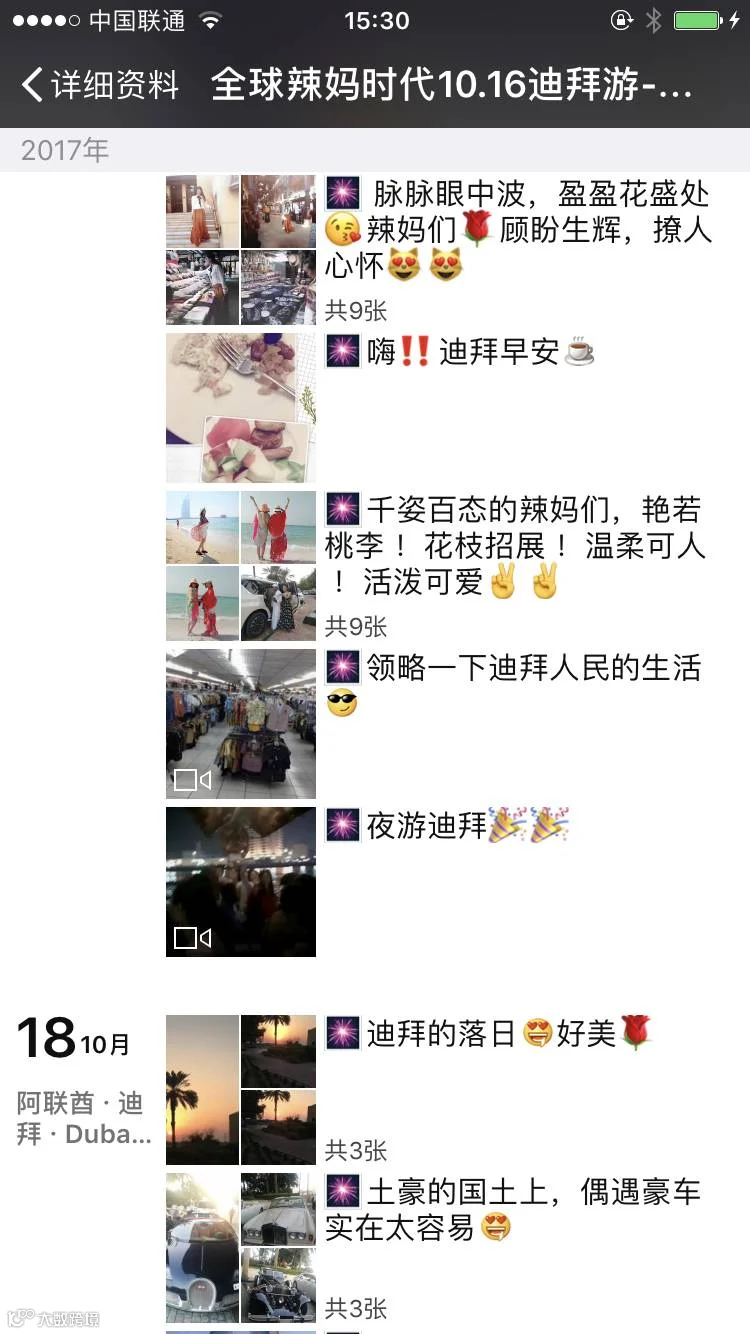
Task: Open the post 脉脉眼中波，盈盈花盛处
Action: [x=440, y=250]
